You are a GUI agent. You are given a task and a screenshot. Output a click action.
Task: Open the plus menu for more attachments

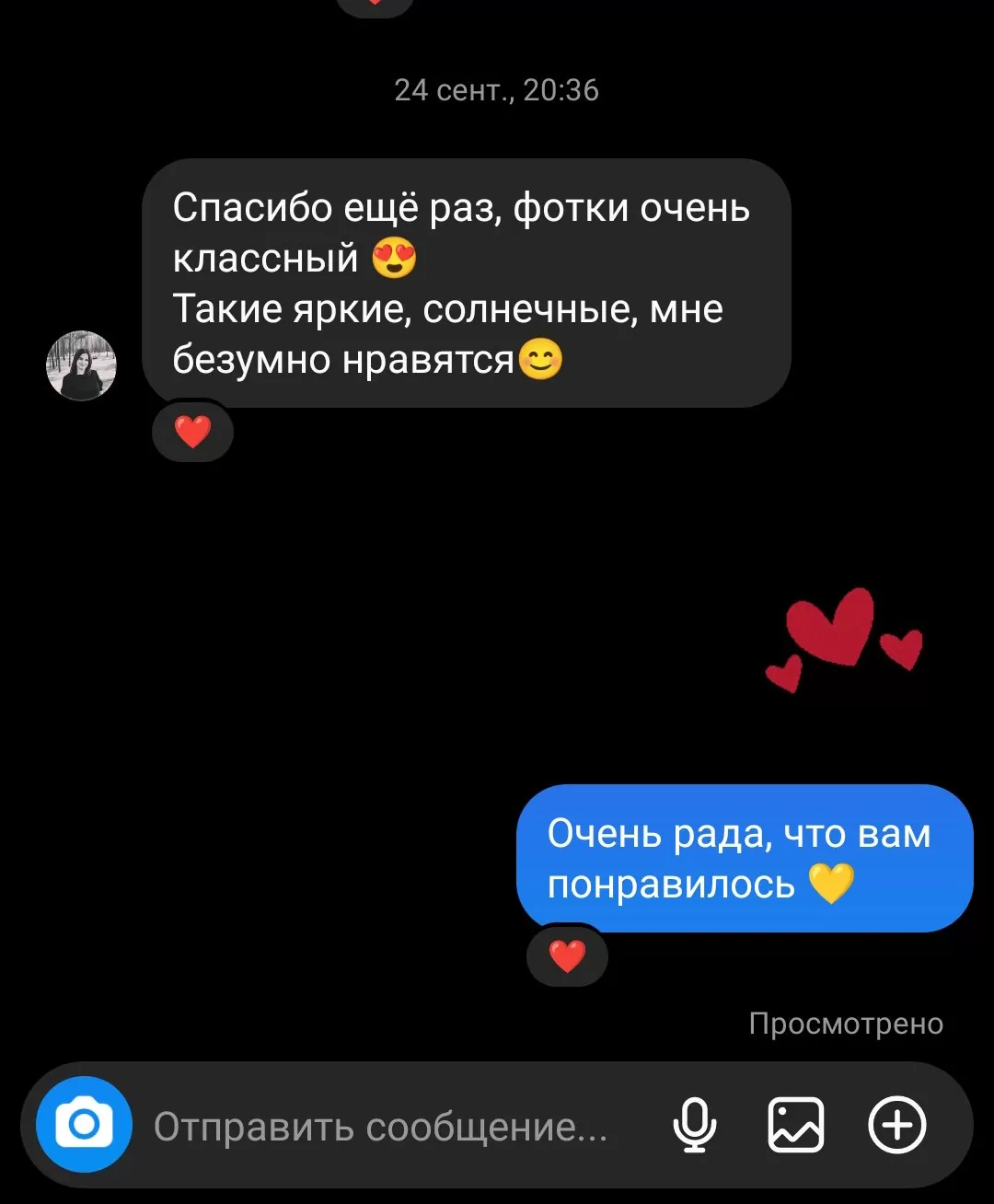897,1125
